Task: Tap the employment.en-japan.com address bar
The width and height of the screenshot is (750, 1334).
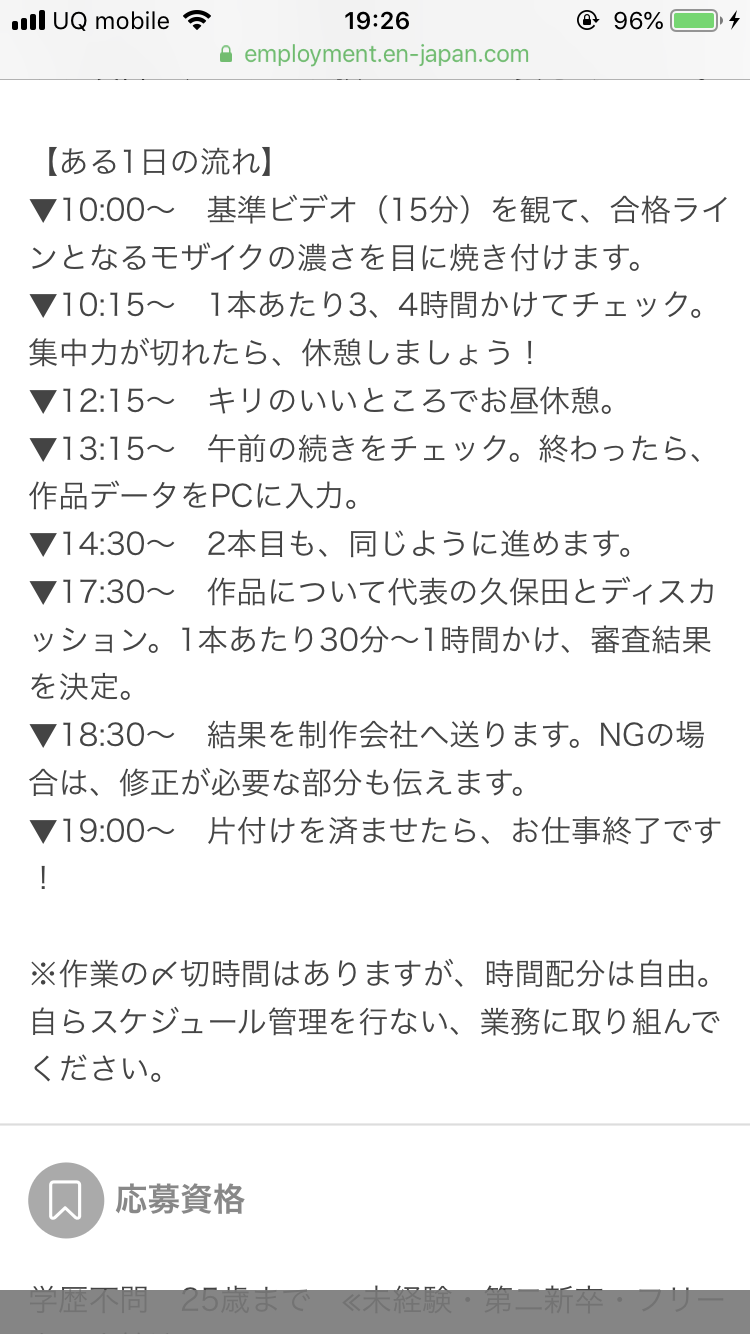Action: [x=375, y=54]
